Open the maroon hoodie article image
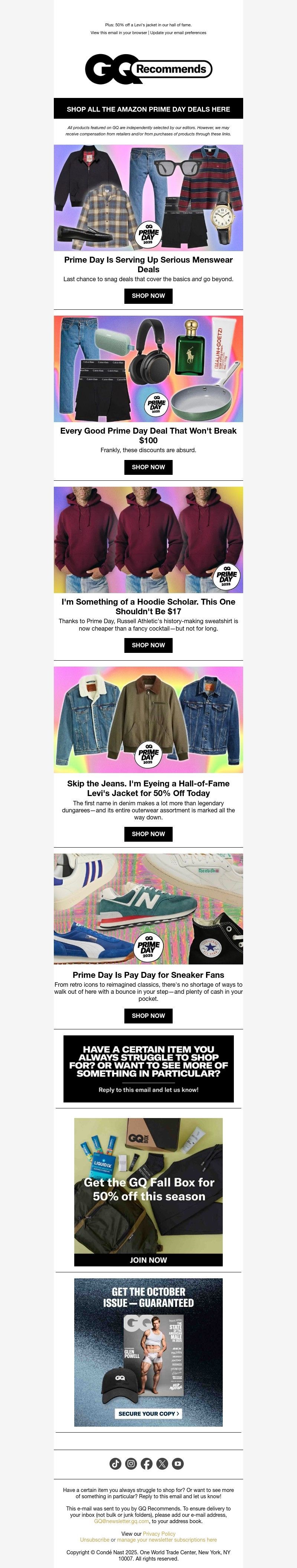 tap(148, 539)
